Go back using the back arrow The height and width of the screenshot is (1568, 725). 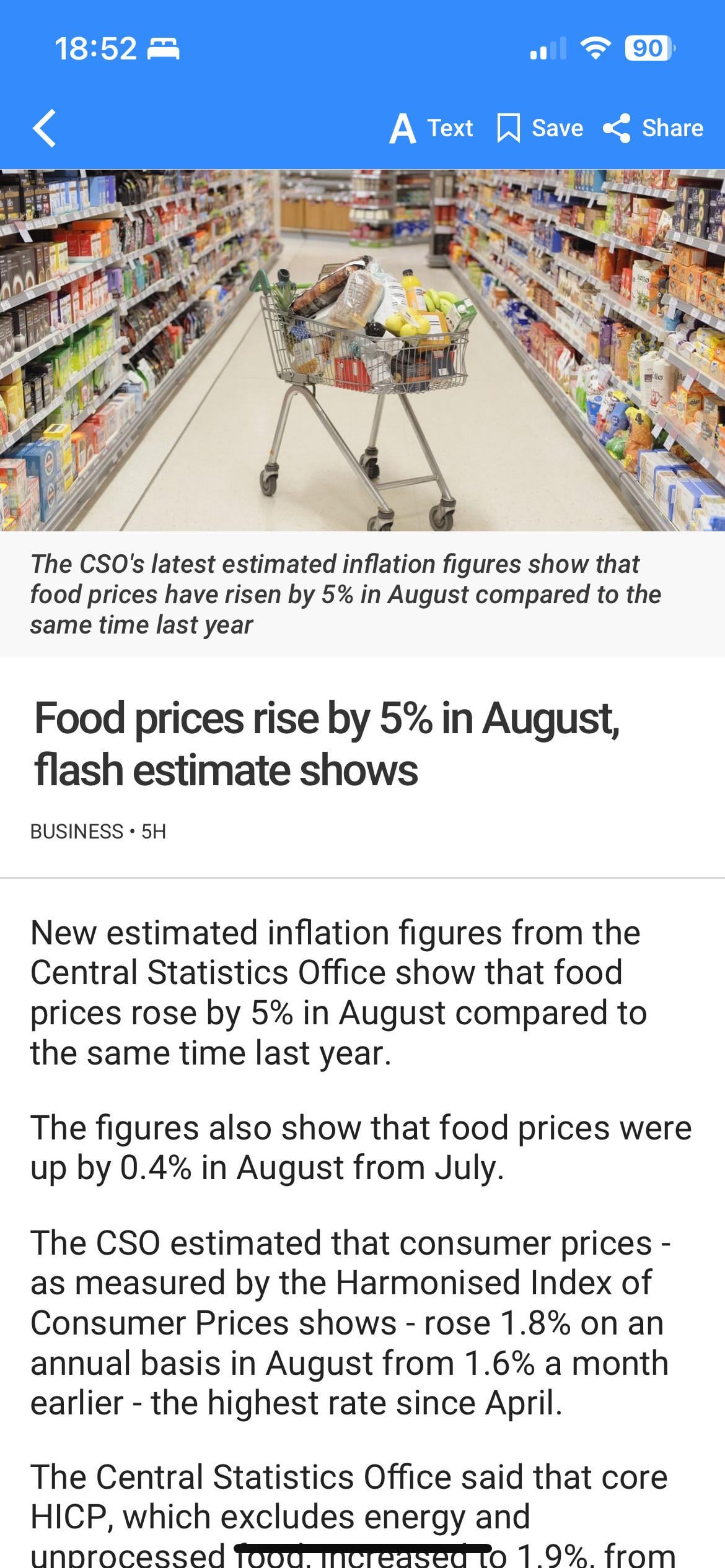point(45,128)
